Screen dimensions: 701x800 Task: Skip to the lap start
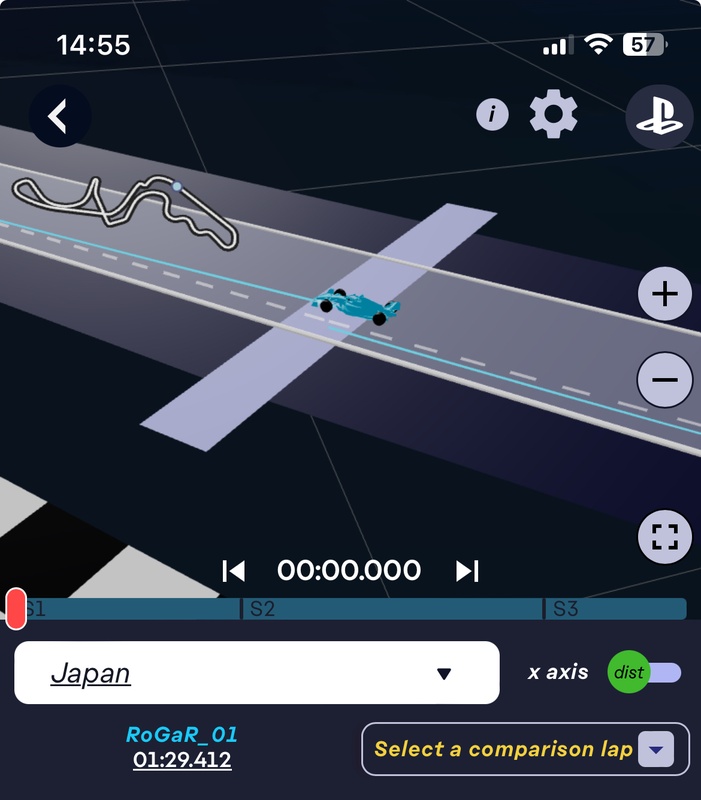(233, 571)
